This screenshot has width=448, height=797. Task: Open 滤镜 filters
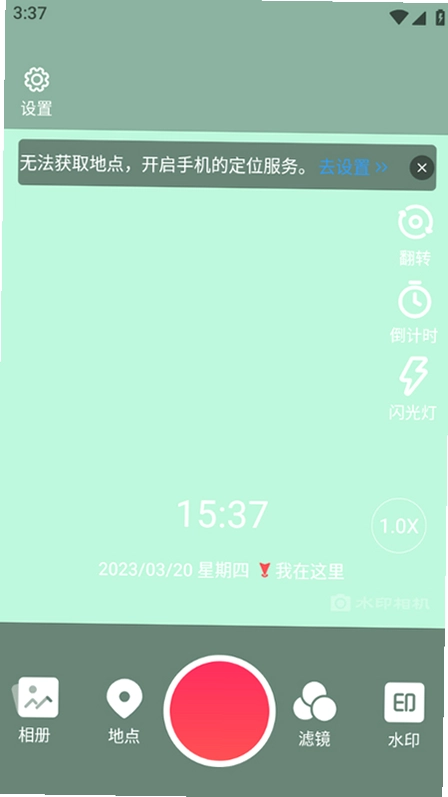click(314, 714)
